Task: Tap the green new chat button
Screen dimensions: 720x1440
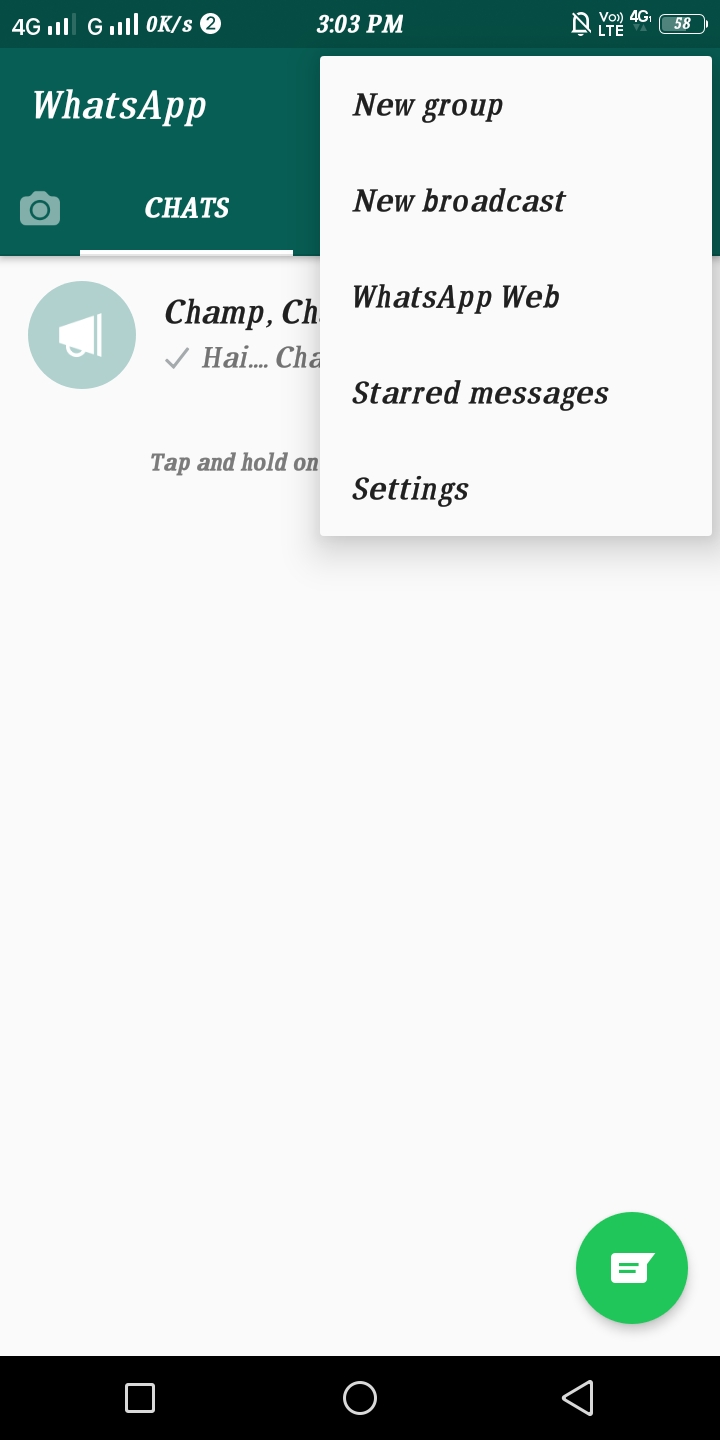Action: 631,1267
